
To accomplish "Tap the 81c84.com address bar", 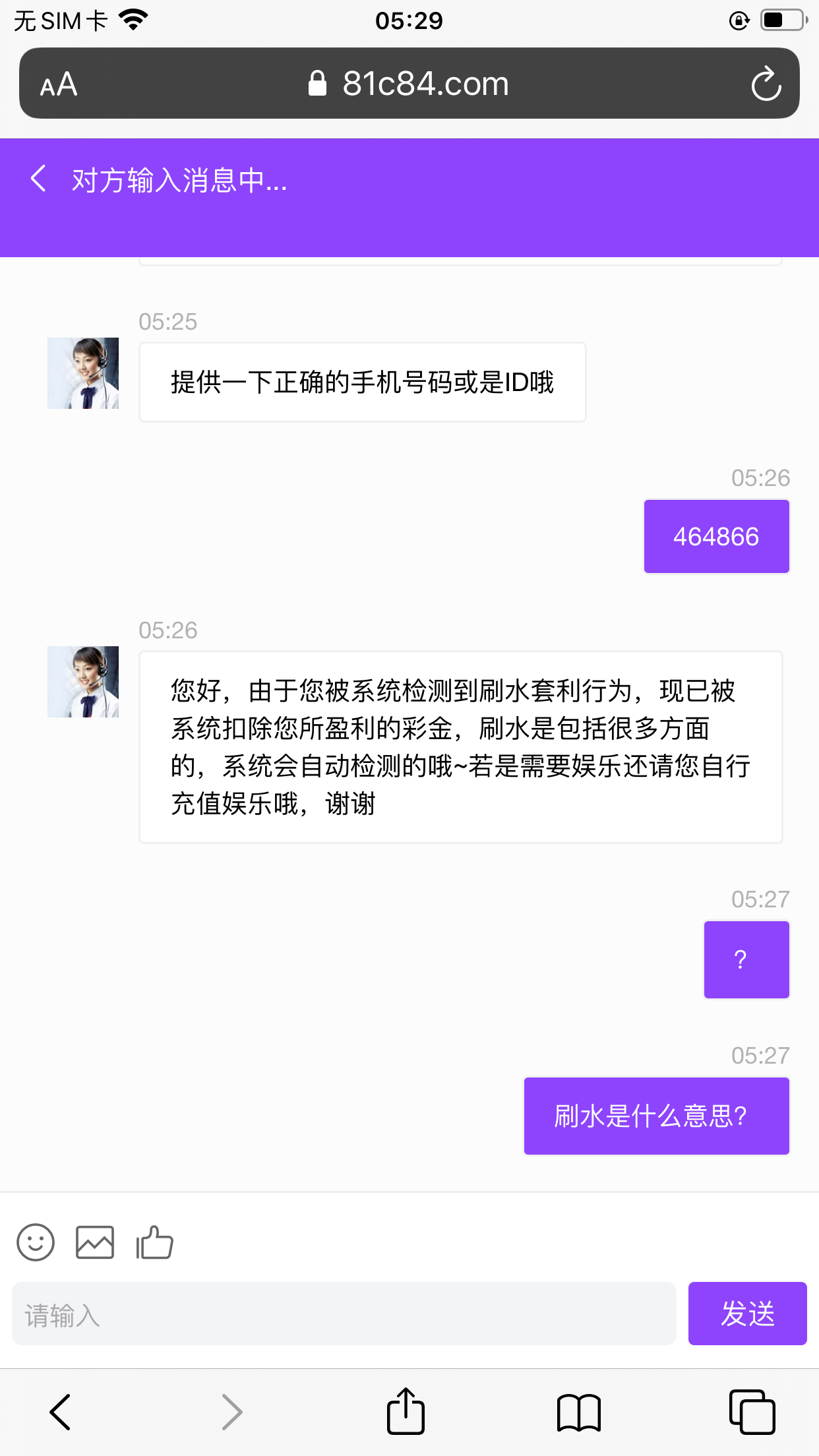I will coord(426,83).
